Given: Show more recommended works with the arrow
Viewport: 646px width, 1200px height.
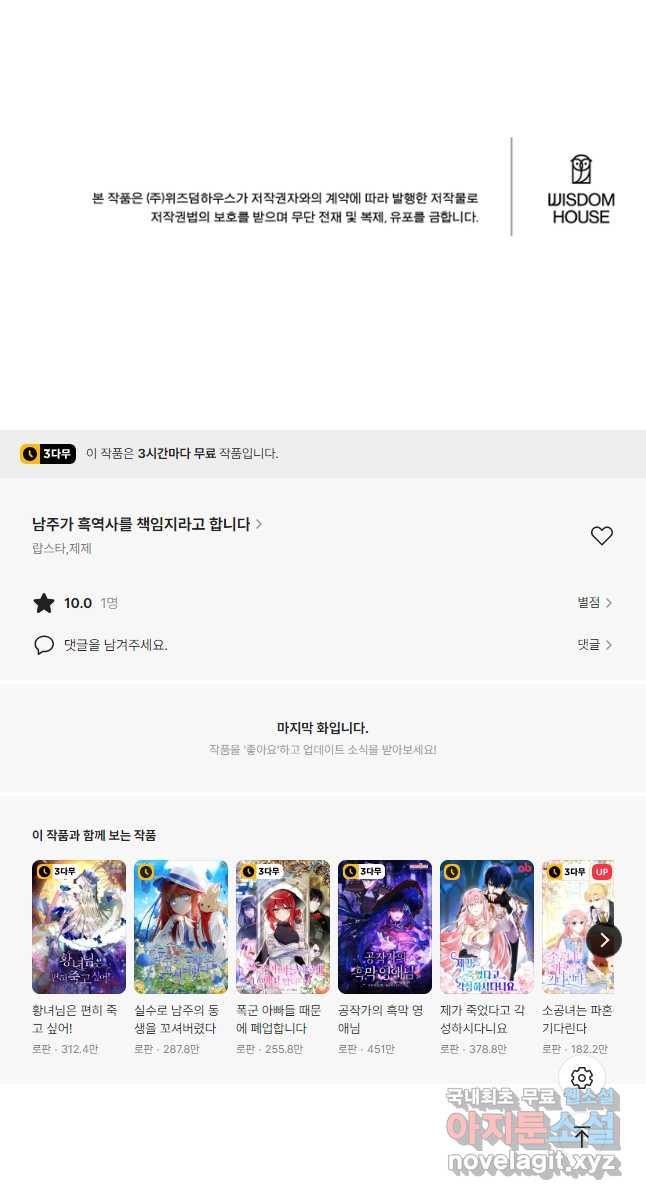Looking at the screenshot, I should coord(604,940).
